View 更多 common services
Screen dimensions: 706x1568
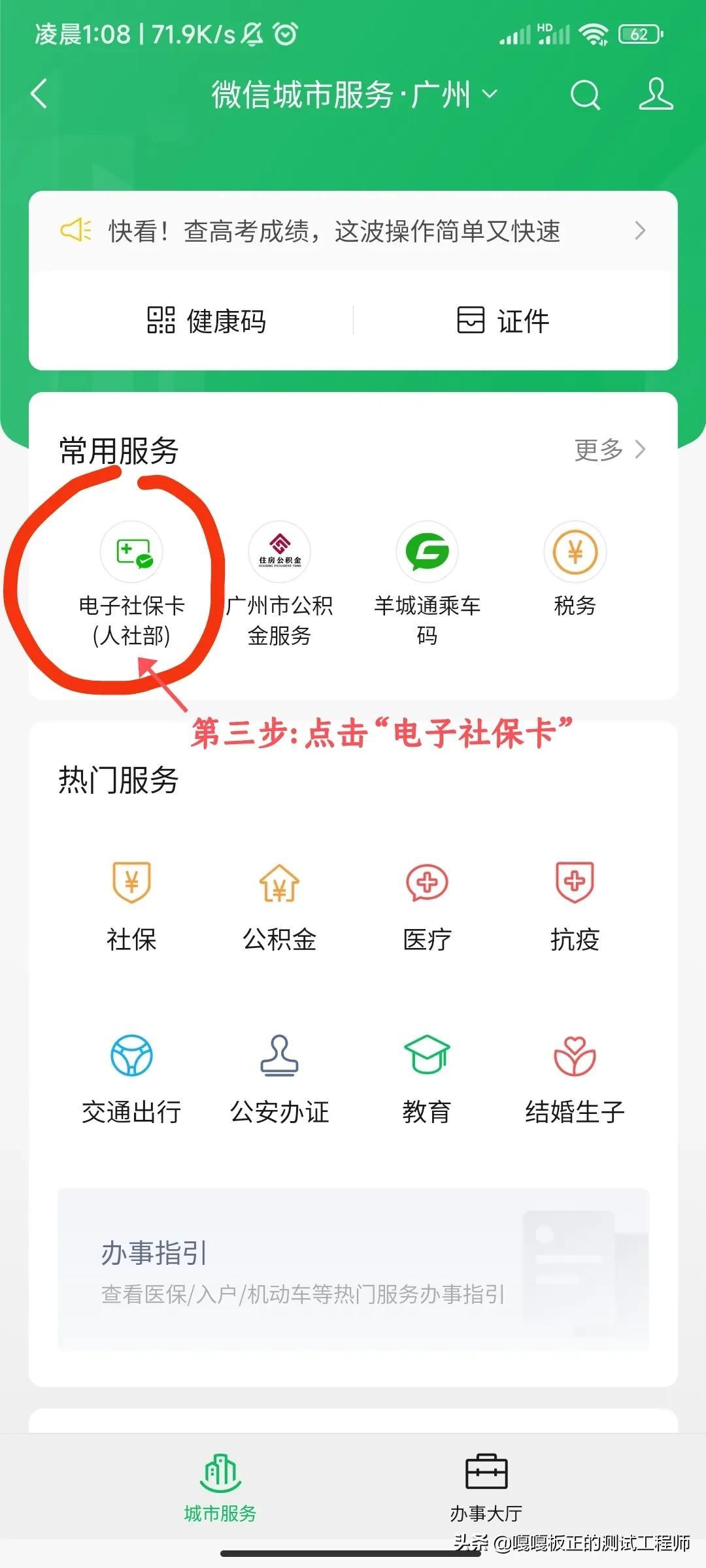(x=609, y=449)
